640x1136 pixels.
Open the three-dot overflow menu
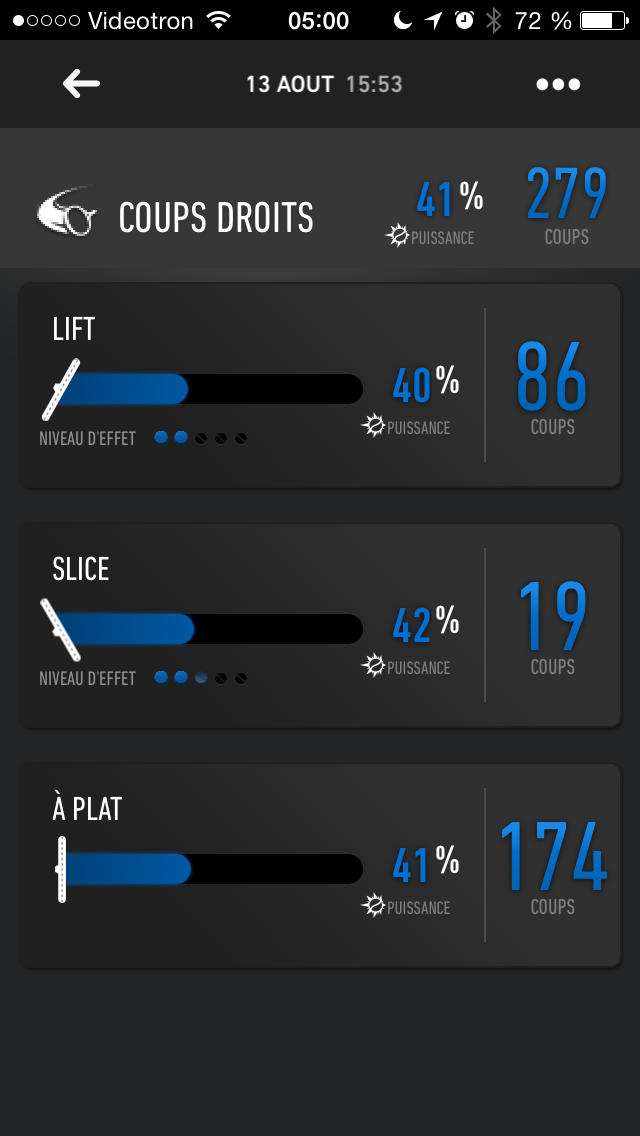[x=558, y=84]
